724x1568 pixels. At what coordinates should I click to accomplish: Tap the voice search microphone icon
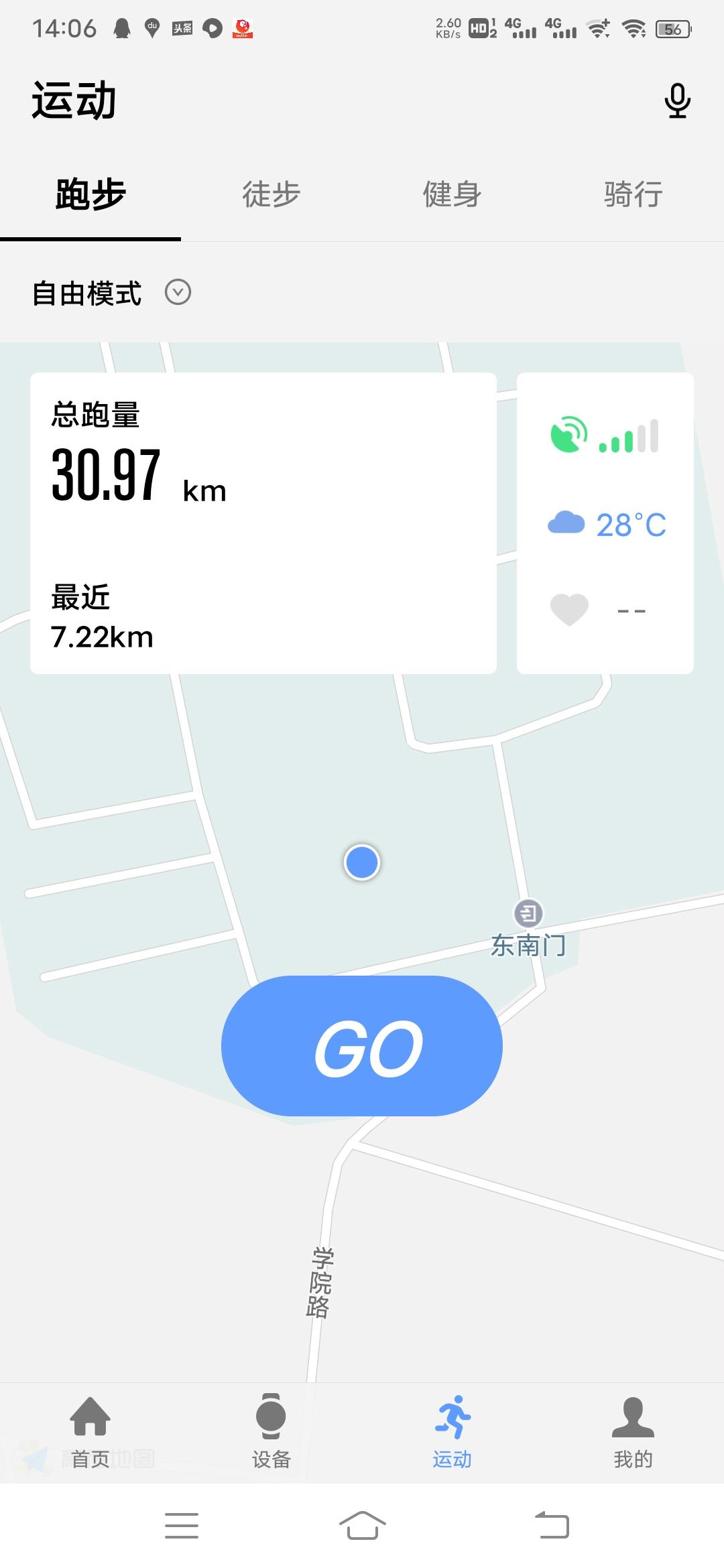click(x=677, y=101)
